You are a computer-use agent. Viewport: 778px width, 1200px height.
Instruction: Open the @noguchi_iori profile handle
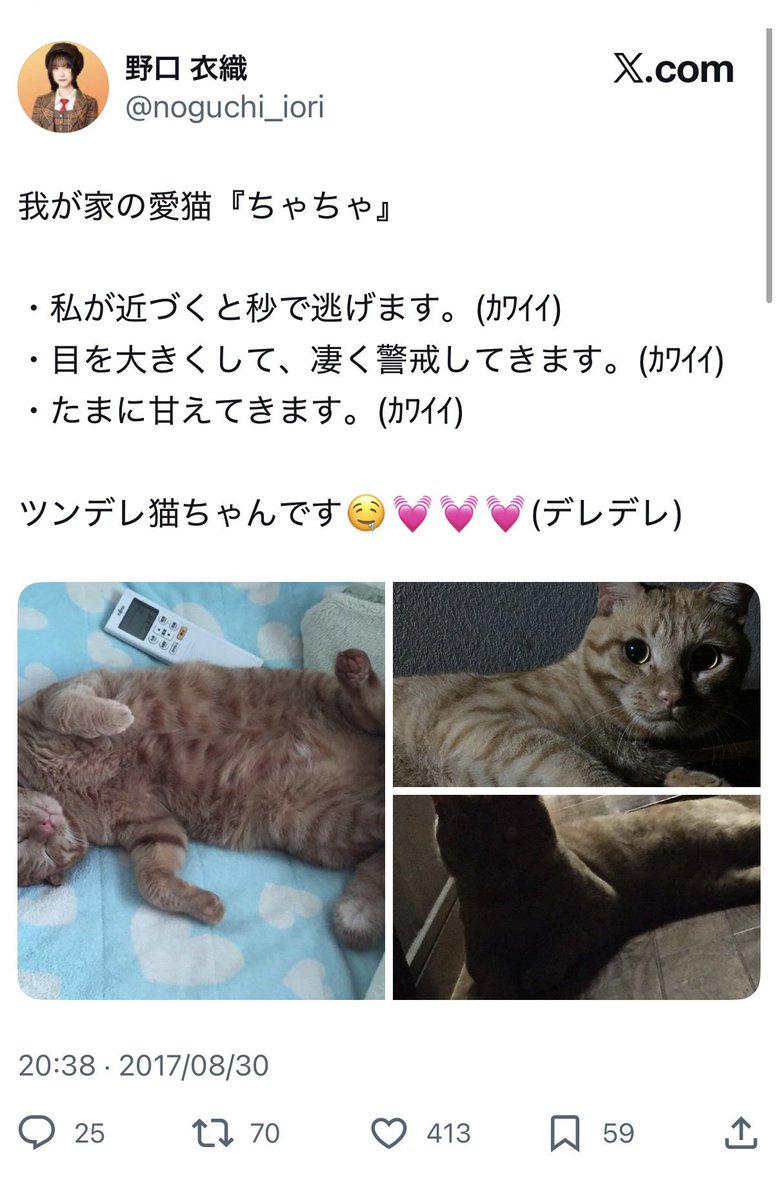(x=224, y=107)
